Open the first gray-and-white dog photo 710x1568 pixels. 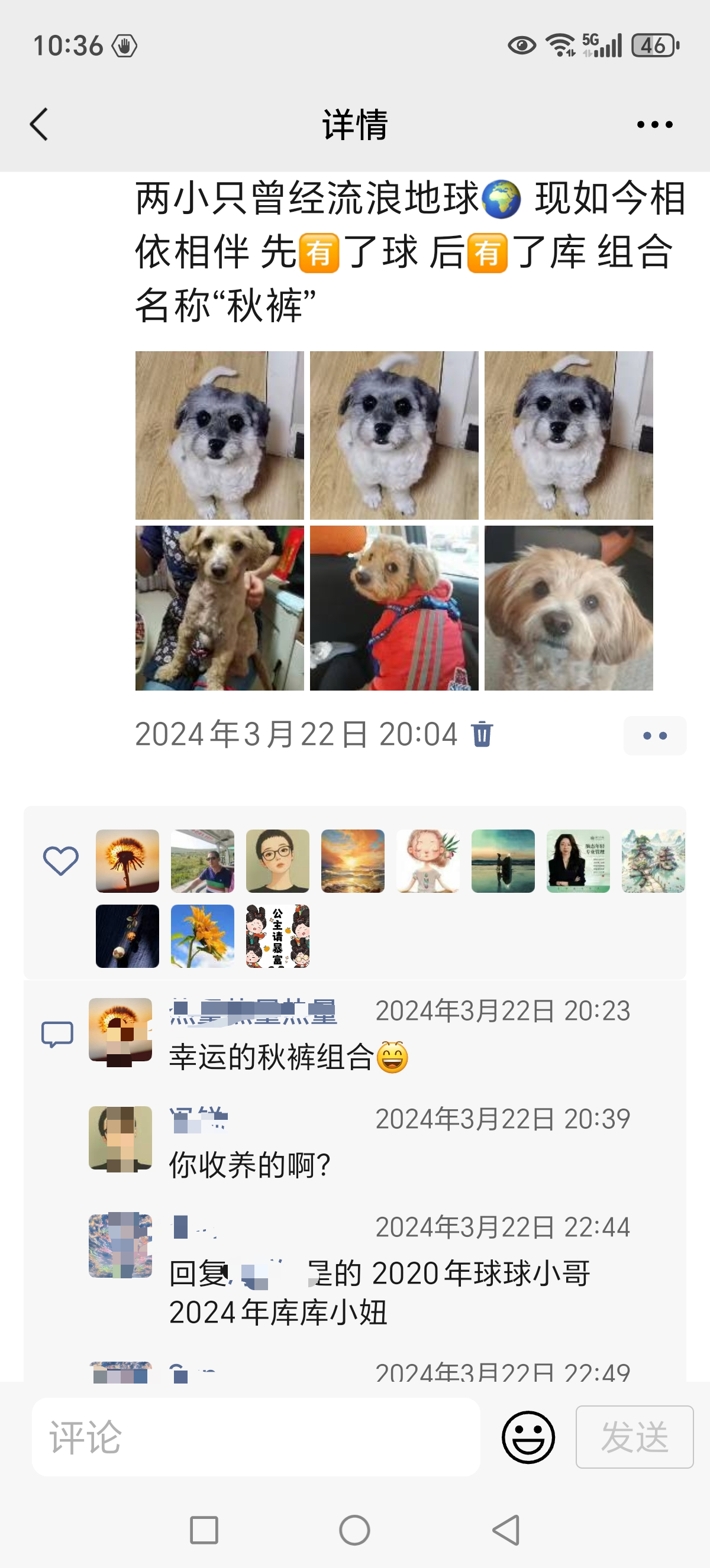coord(219,435)
